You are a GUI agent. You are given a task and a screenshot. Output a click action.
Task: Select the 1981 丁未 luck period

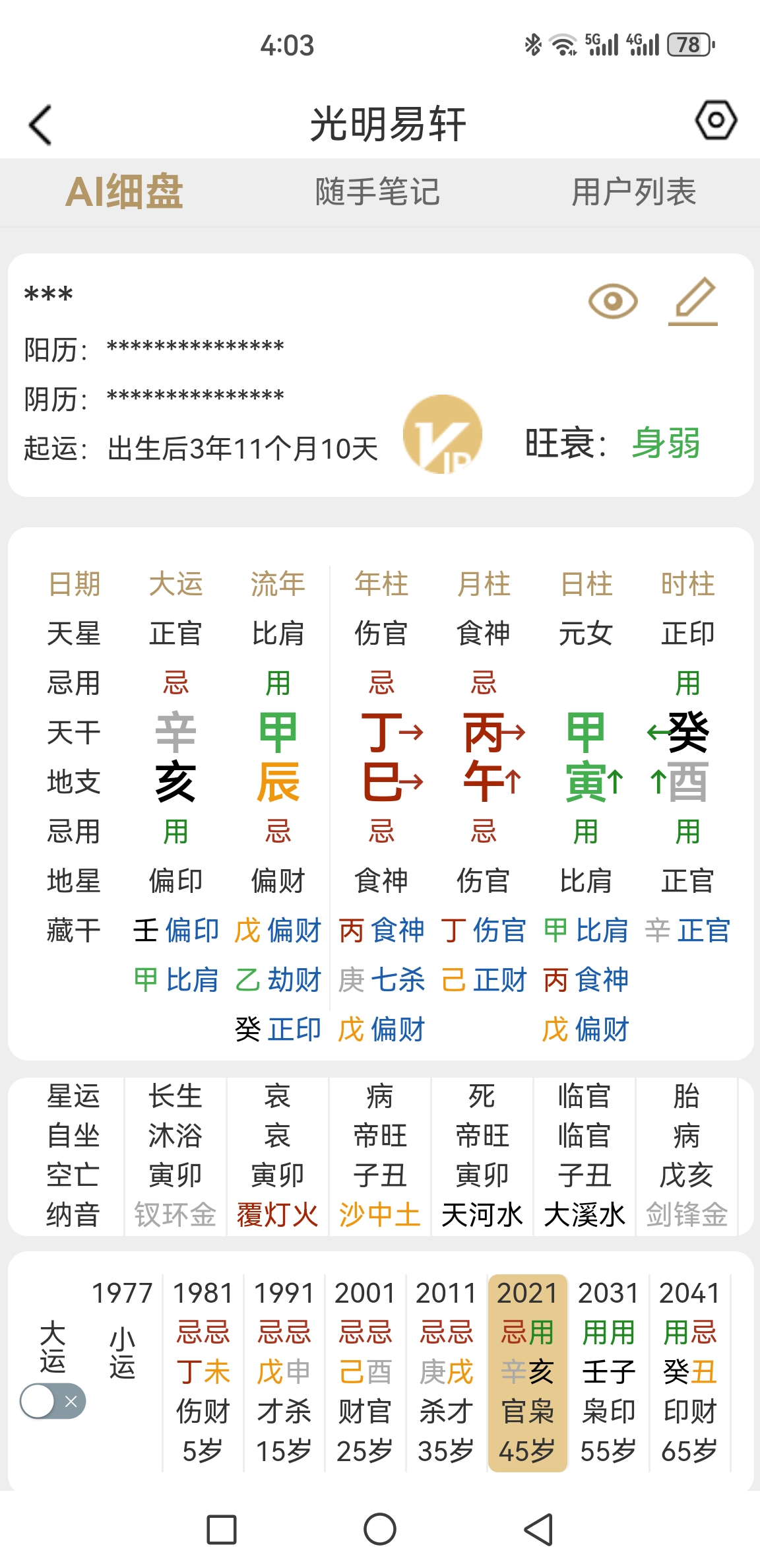point(203,1373)
